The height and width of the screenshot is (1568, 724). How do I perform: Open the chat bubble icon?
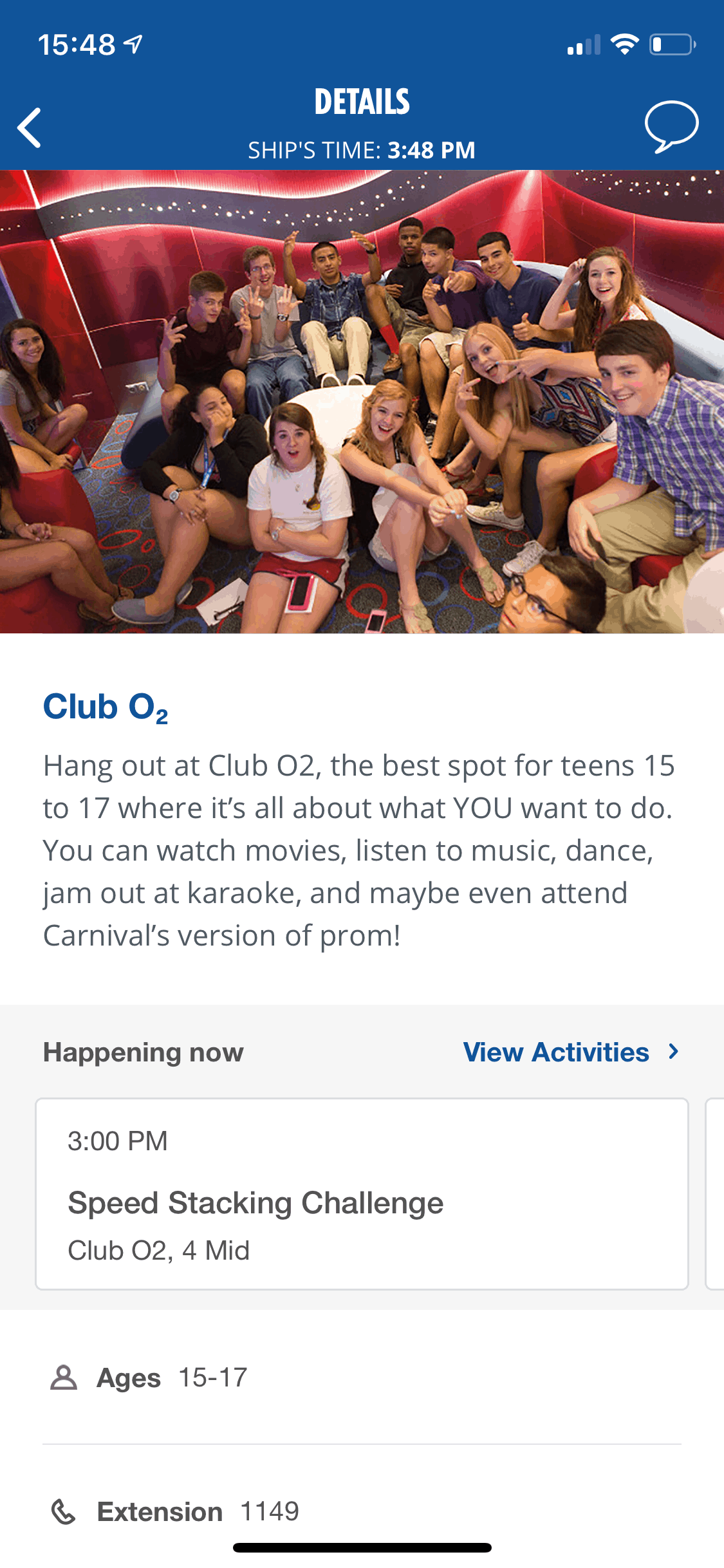[671, 126]
